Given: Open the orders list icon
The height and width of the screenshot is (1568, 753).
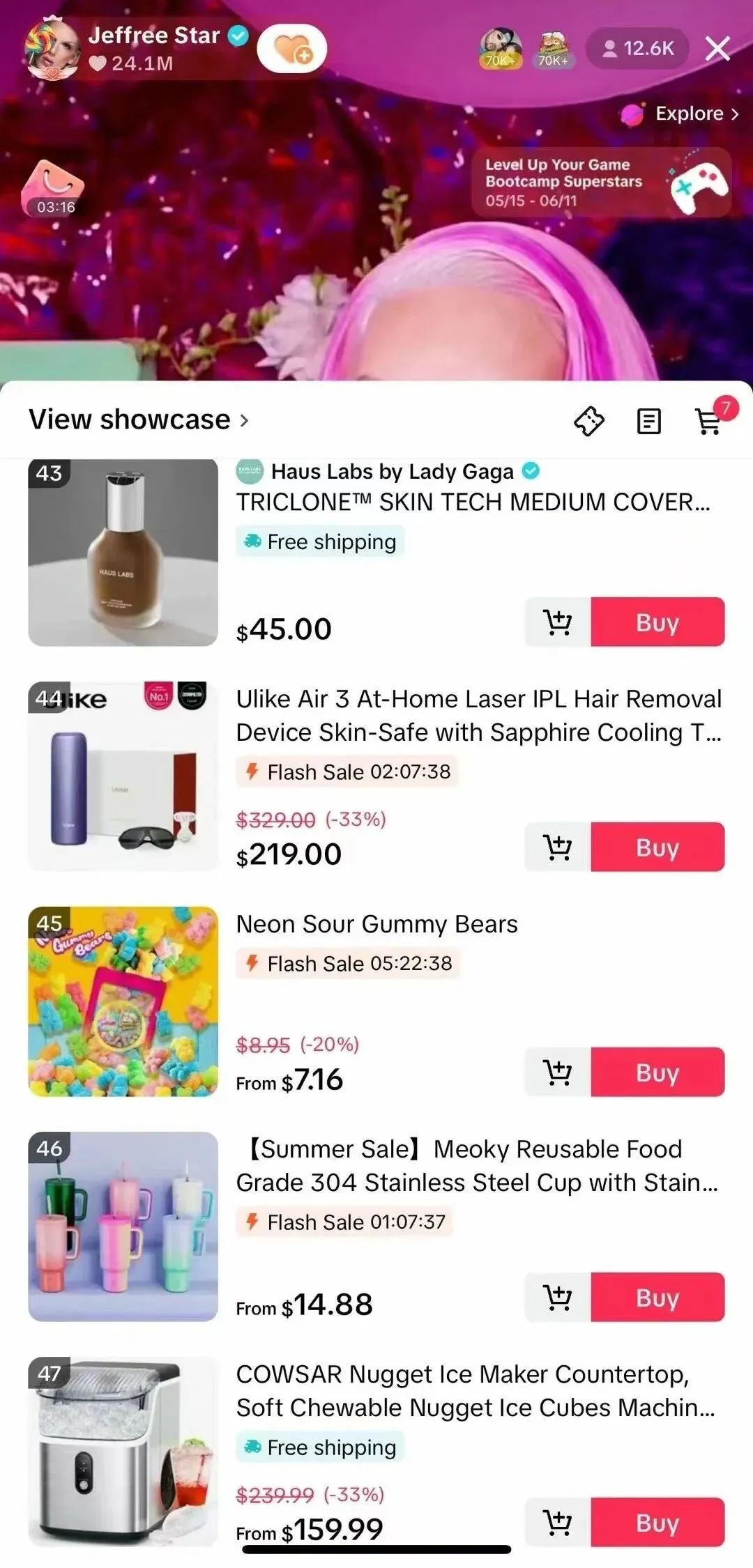Looking at the screenshot, I should [x=648, y=421].
